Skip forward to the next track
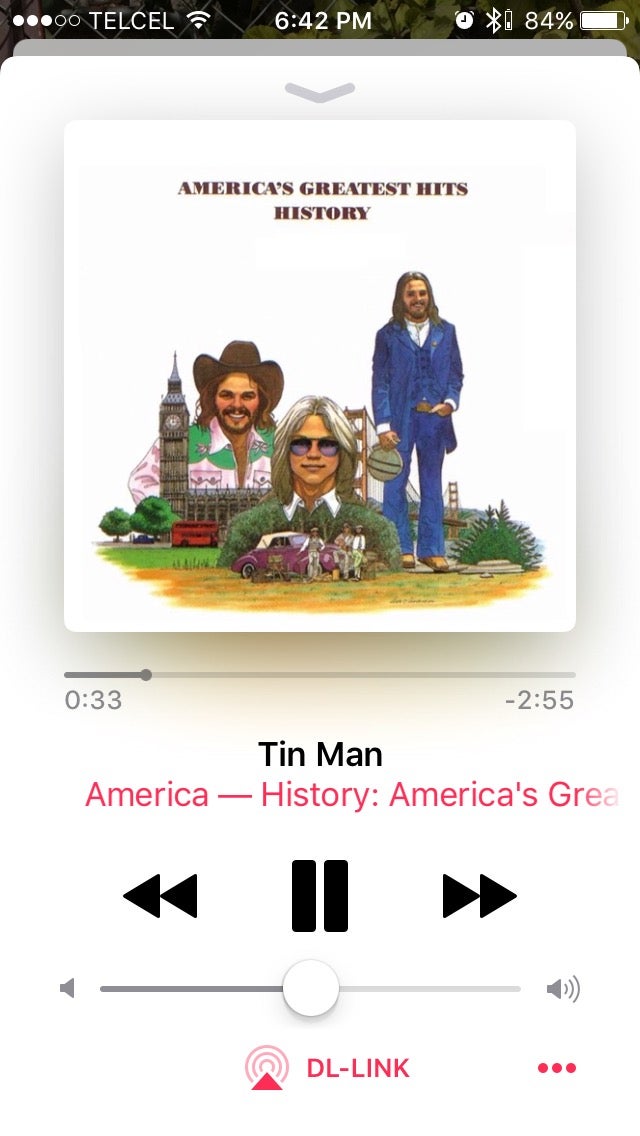 point(479,895)
